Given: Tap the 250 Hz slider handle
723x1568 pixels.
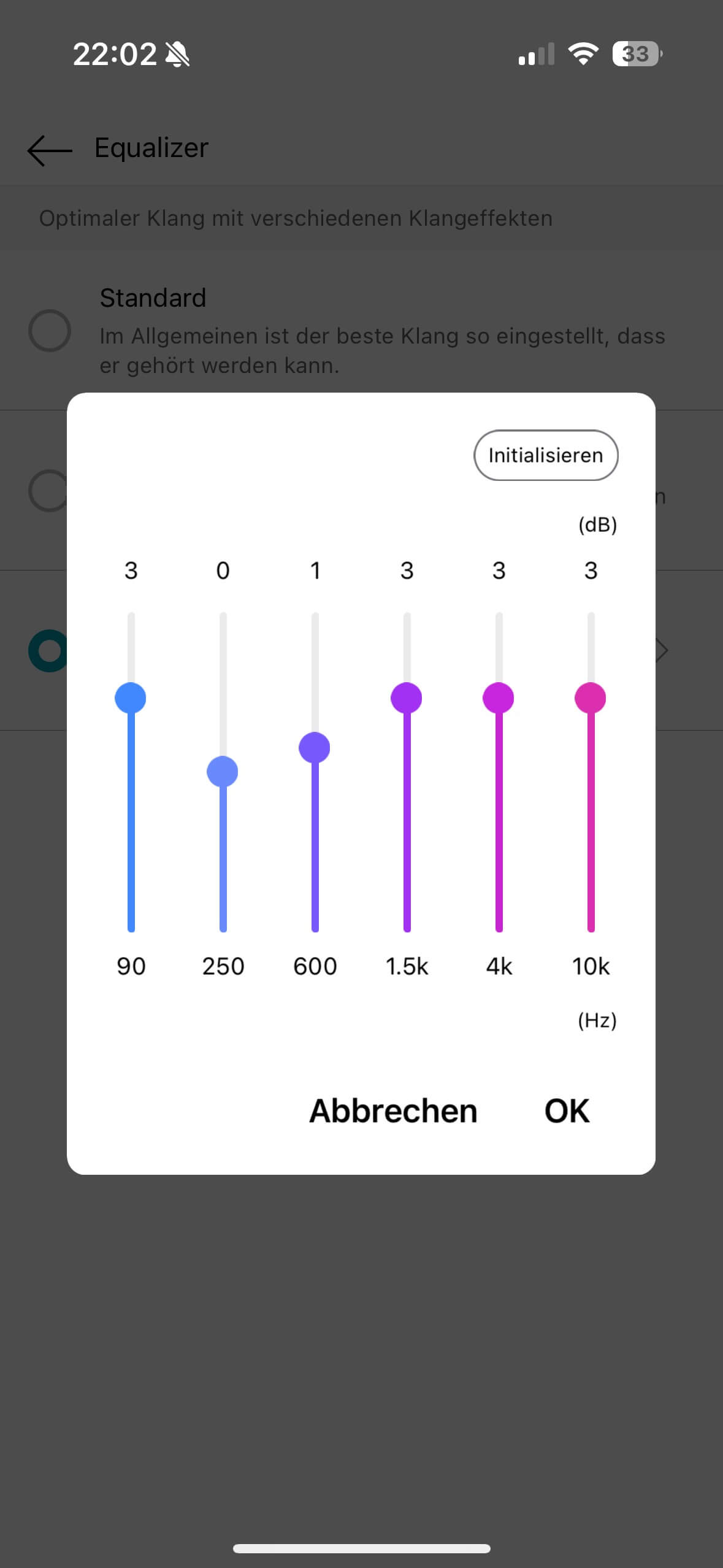Looking at the screenshot, I should pos(223,772).
